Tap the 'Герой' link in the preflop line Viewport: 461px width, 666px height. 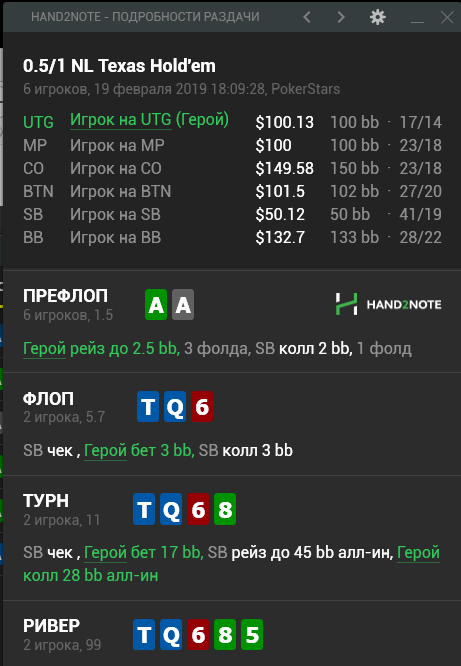[44, 349]
